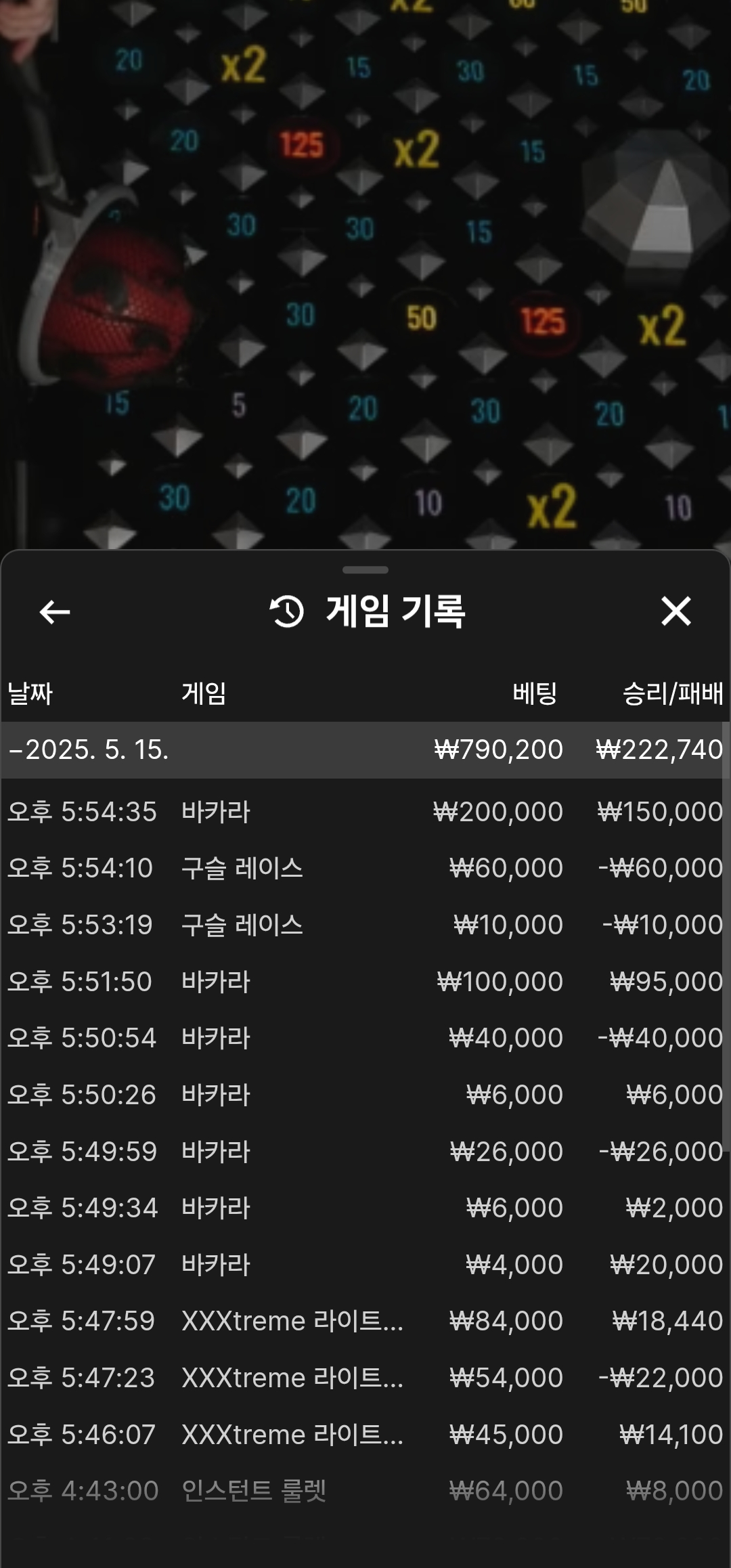Select the 5:50:54 바카라 entry
731x1568 pixels.
tap(365, 1038)
